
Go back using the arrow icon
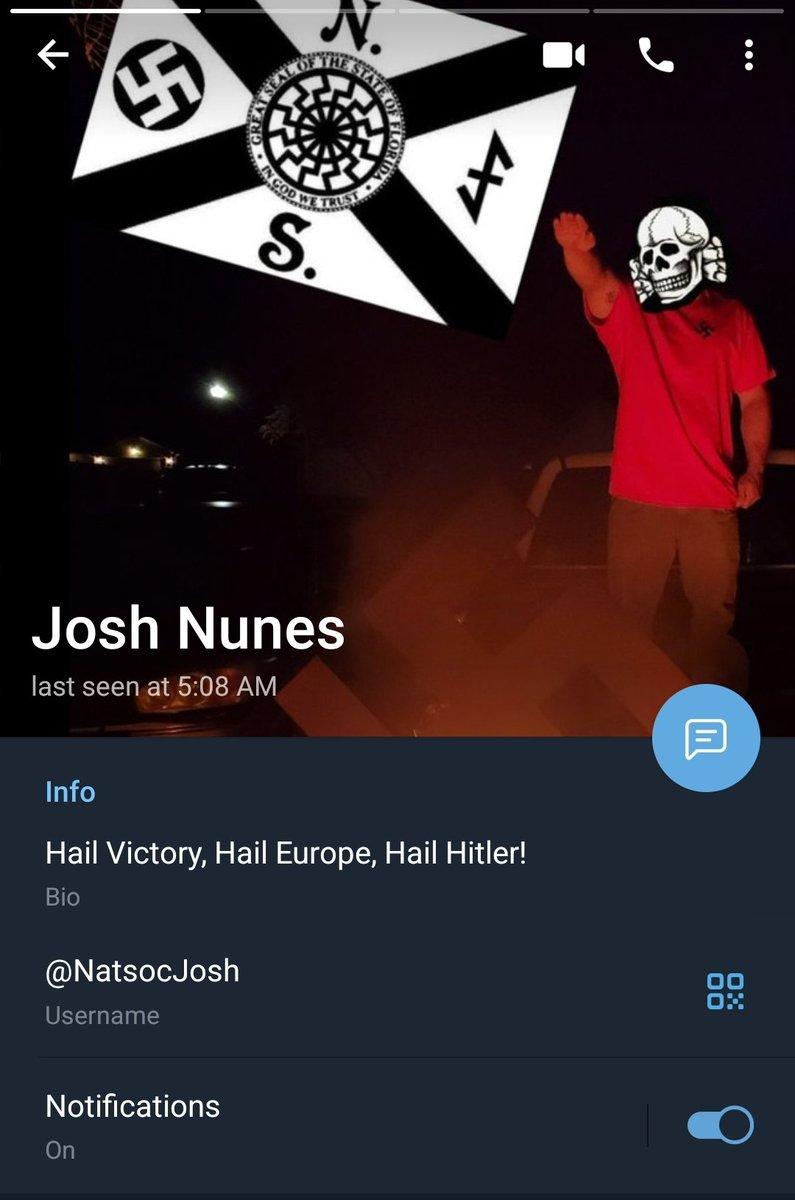pos(53,56)
